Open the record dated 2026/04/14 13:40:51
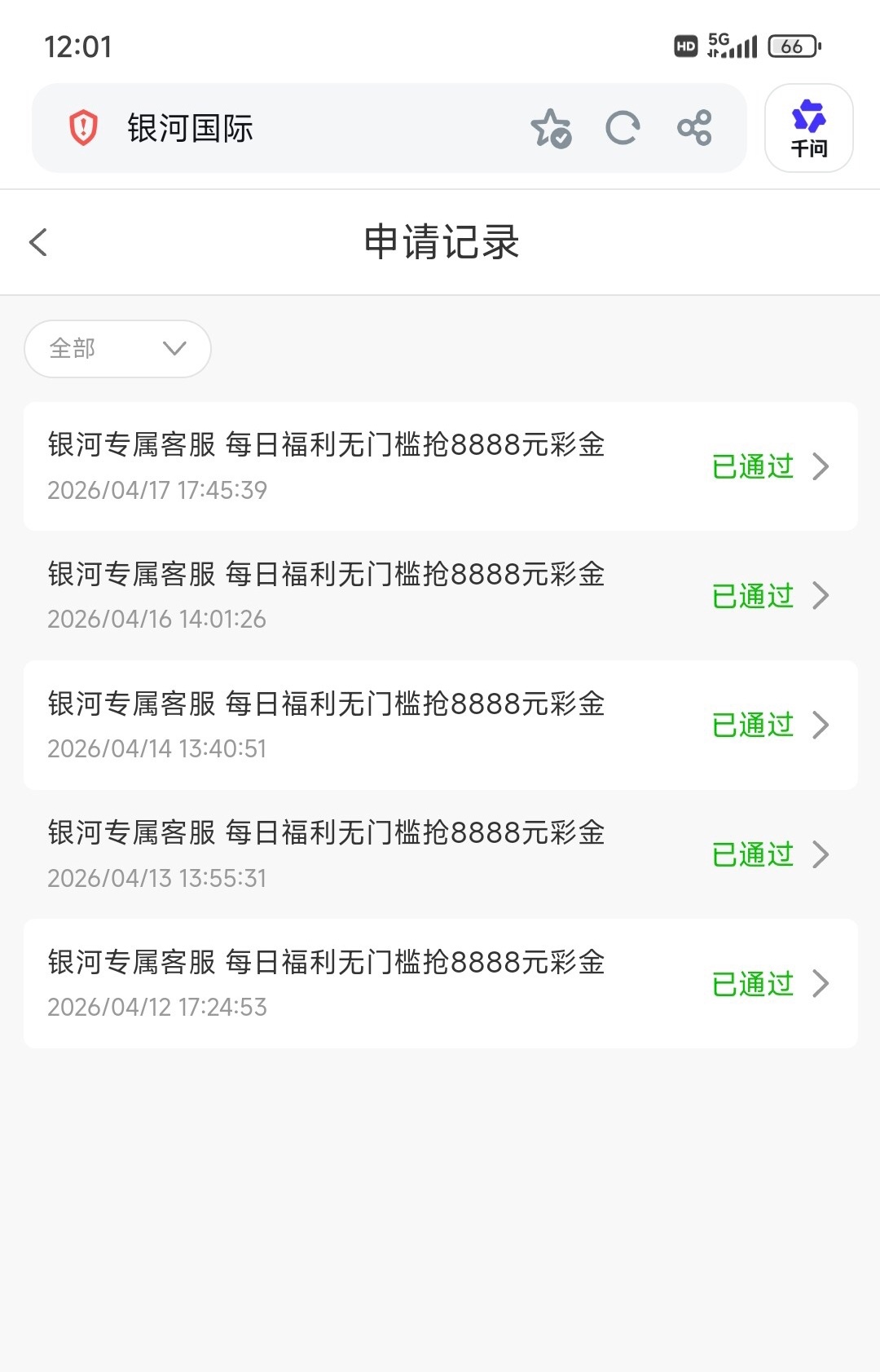This screenshot has width=880, height=1372. pyautogui.click(x=440, y=725)
